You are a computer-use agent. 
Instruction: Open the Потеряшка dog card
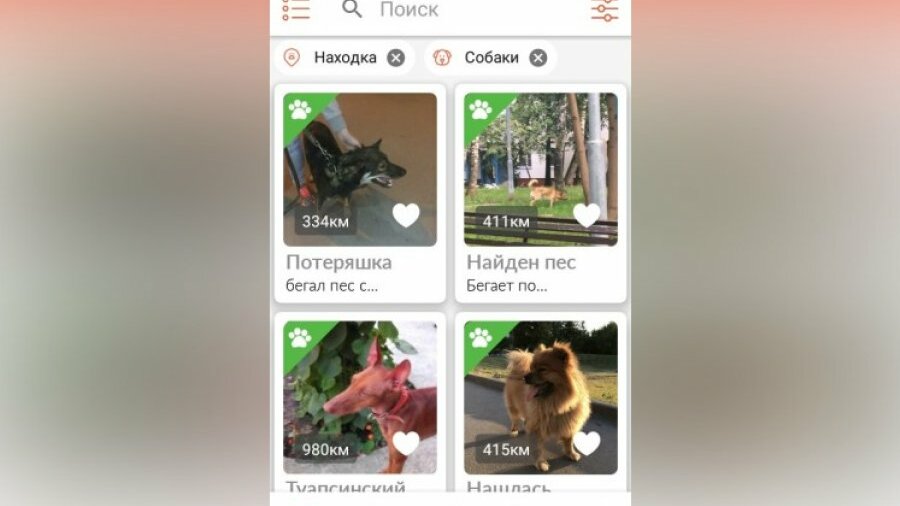pyautogui.click(x=360, y=170)
